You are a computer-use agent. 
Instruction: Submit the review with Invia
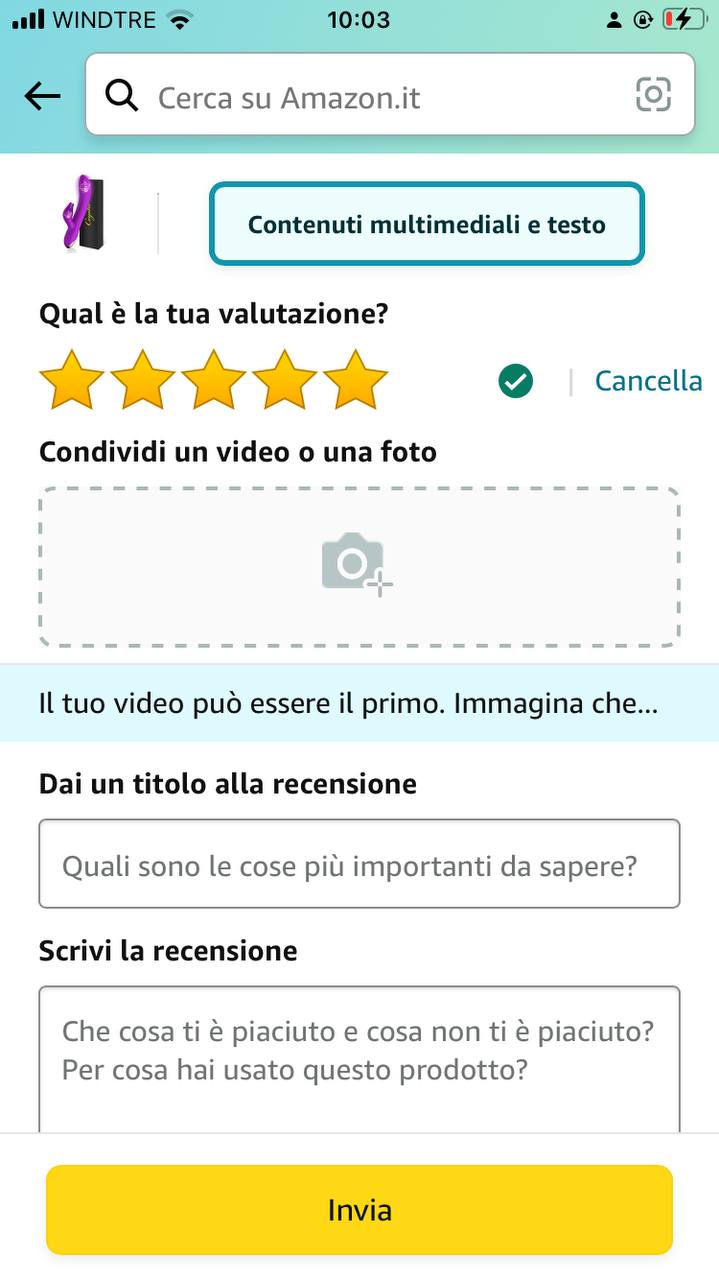[359, 1210]
